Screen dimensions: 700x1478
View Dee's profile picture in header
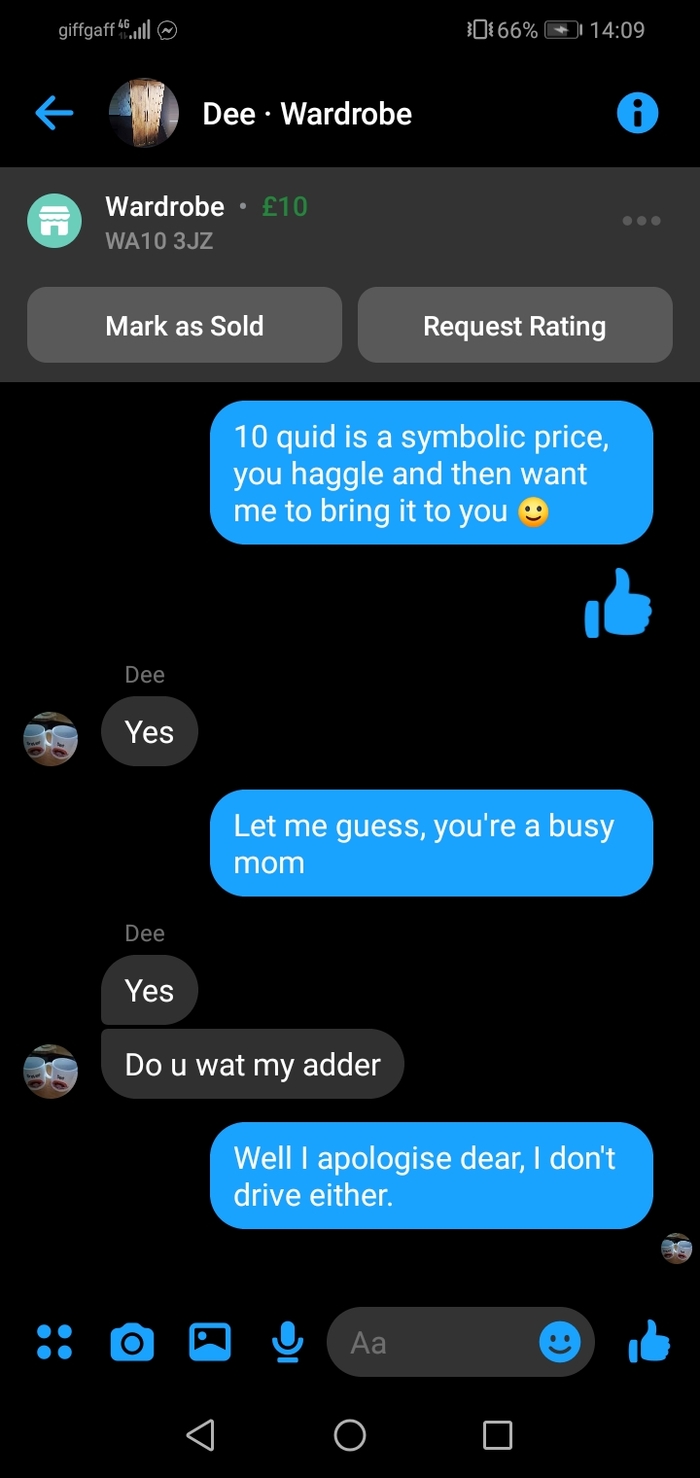point(144,113)
